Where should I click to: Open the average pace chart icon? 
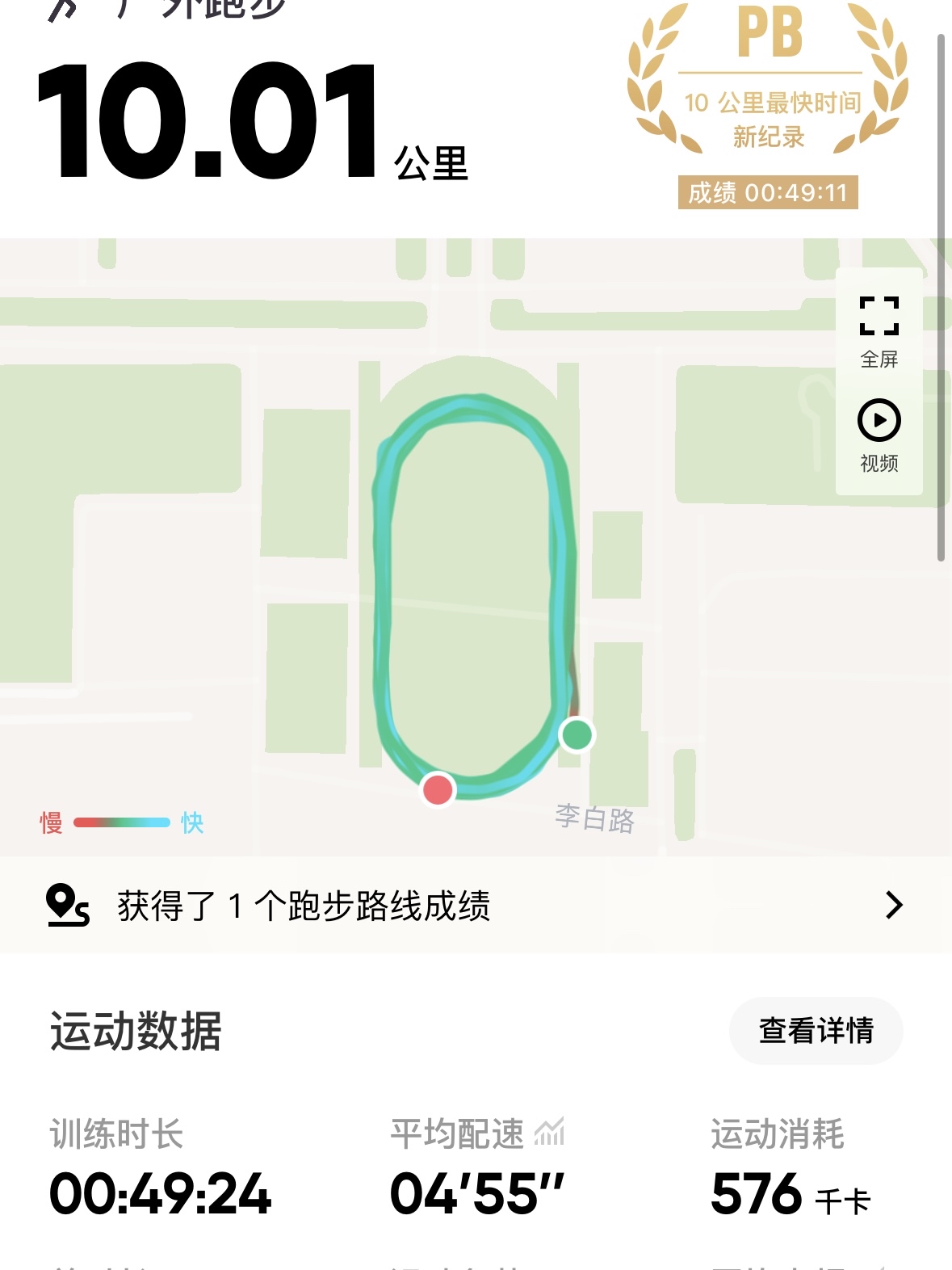click(x=550, y=1133)
